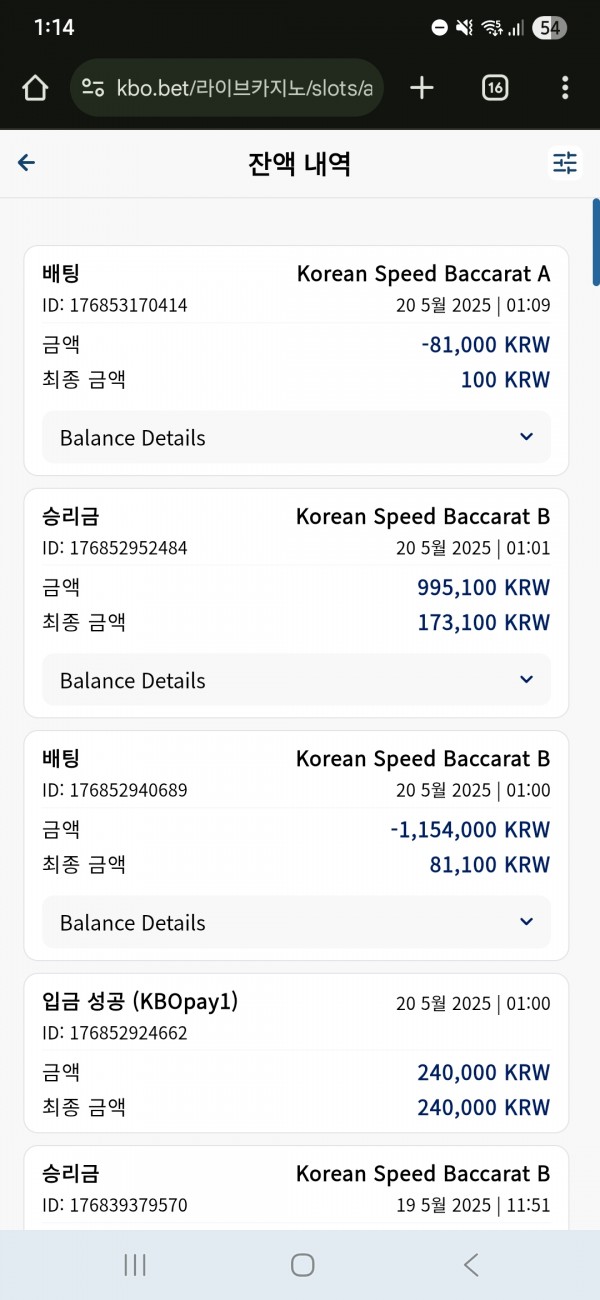Go back from the 잔액 내역 page

(27, 163)
